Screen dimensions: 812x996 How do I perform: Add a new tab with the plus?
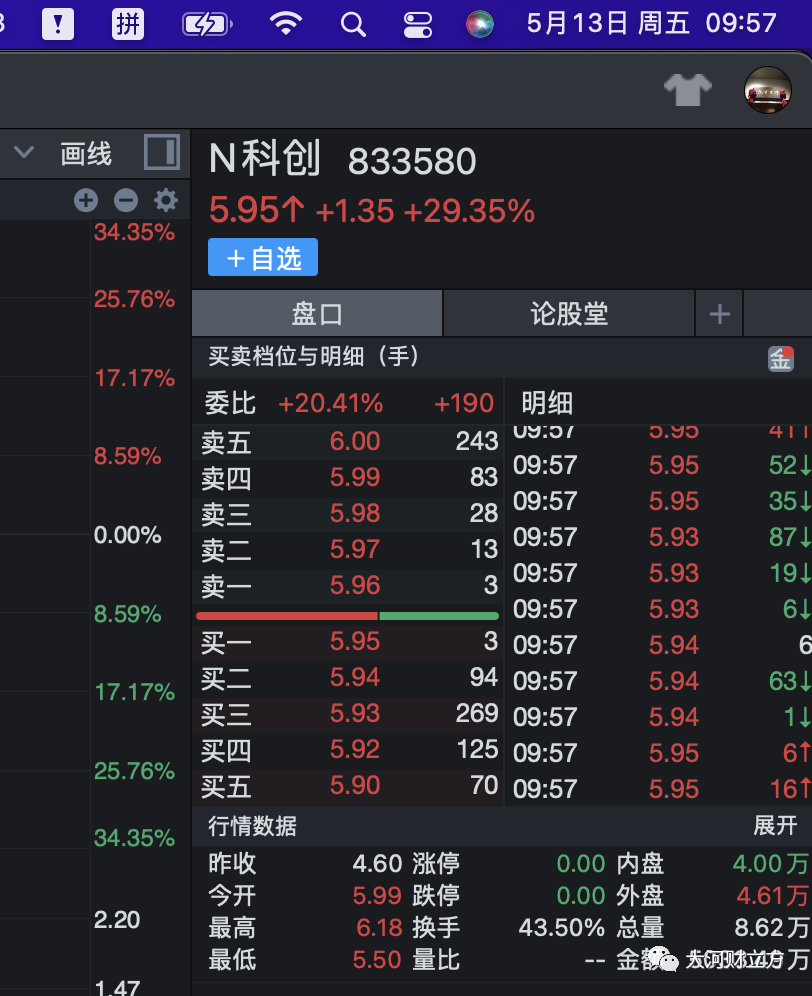(719, 314)
